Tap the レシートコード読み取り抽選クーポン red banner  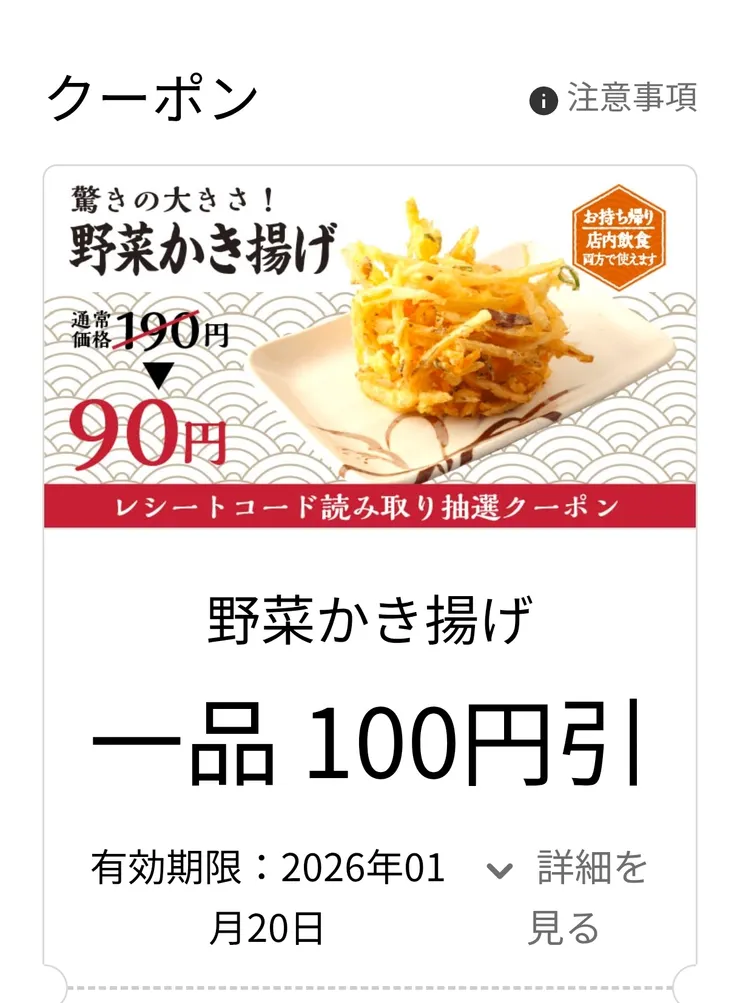coord(369,506)
